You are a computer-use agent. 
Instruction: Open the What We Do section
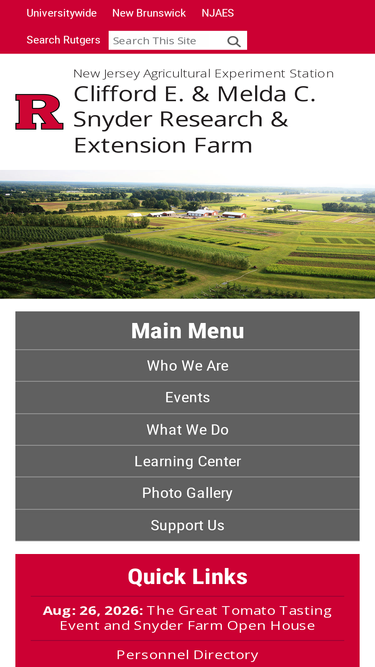(x=188, y=430)
